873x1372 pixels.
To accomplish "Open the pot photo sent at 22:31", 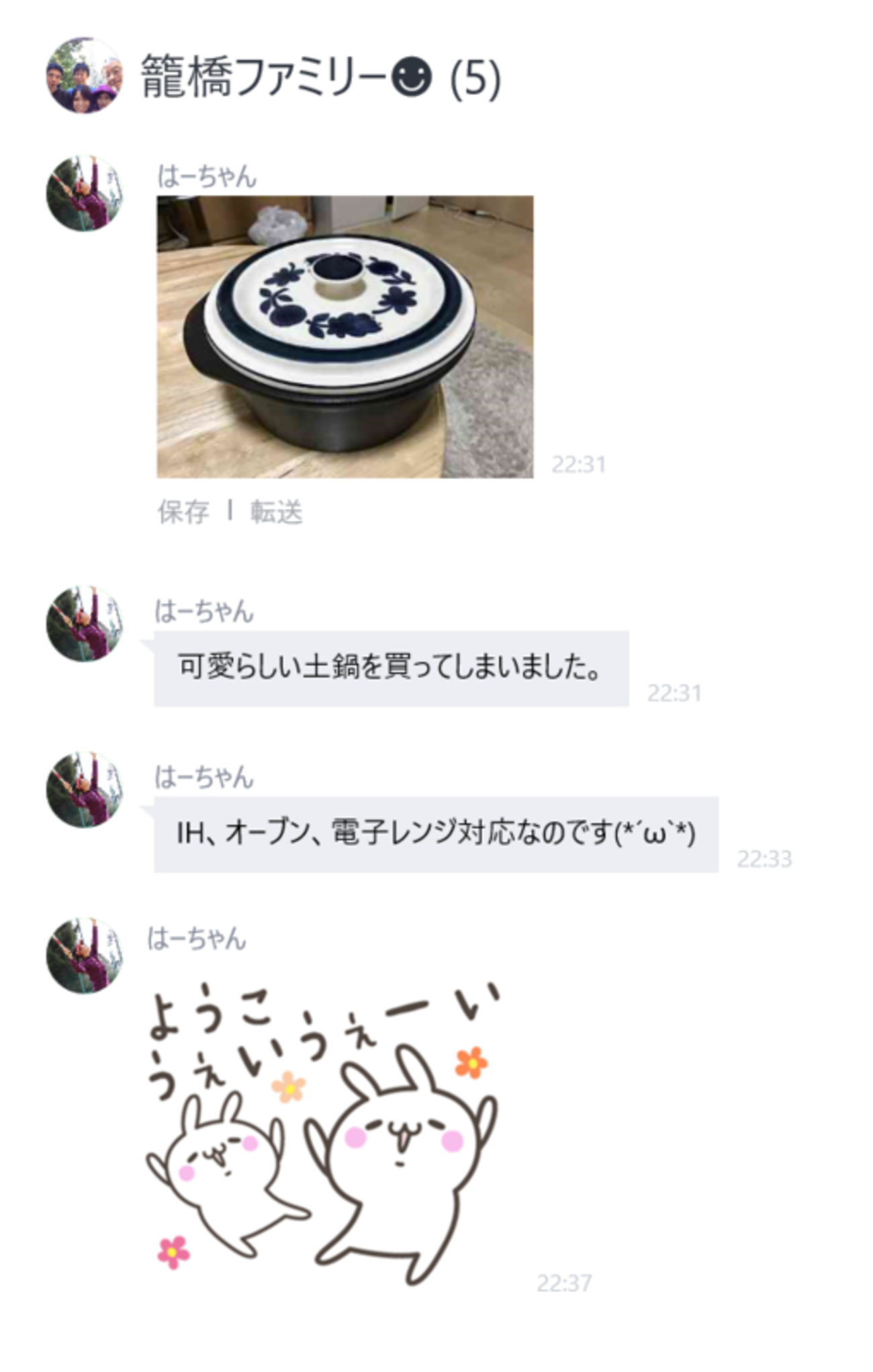I will click(344, 336).
